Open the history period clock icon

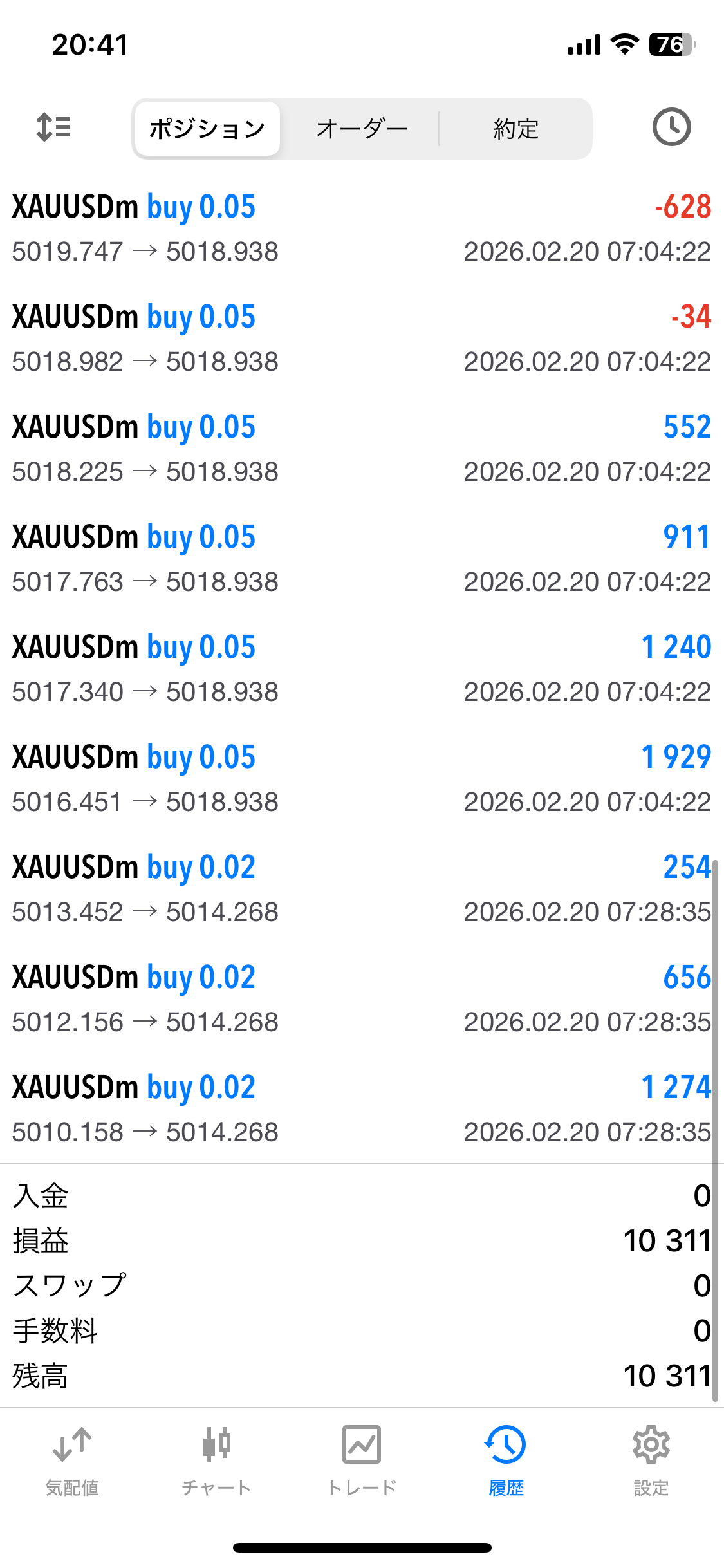point(671,127)
